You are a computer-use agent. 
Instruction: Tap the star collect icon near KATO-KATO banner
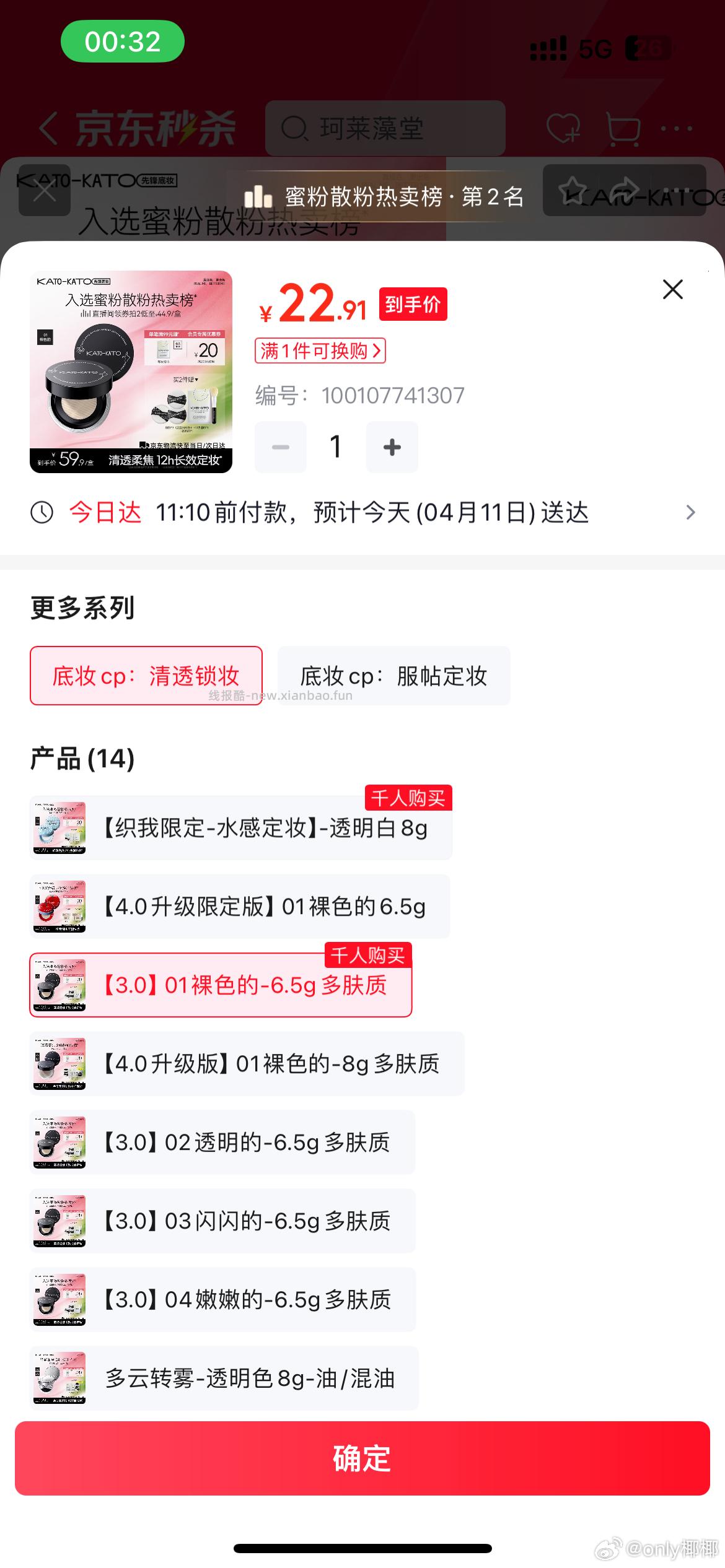coord(573,191)
